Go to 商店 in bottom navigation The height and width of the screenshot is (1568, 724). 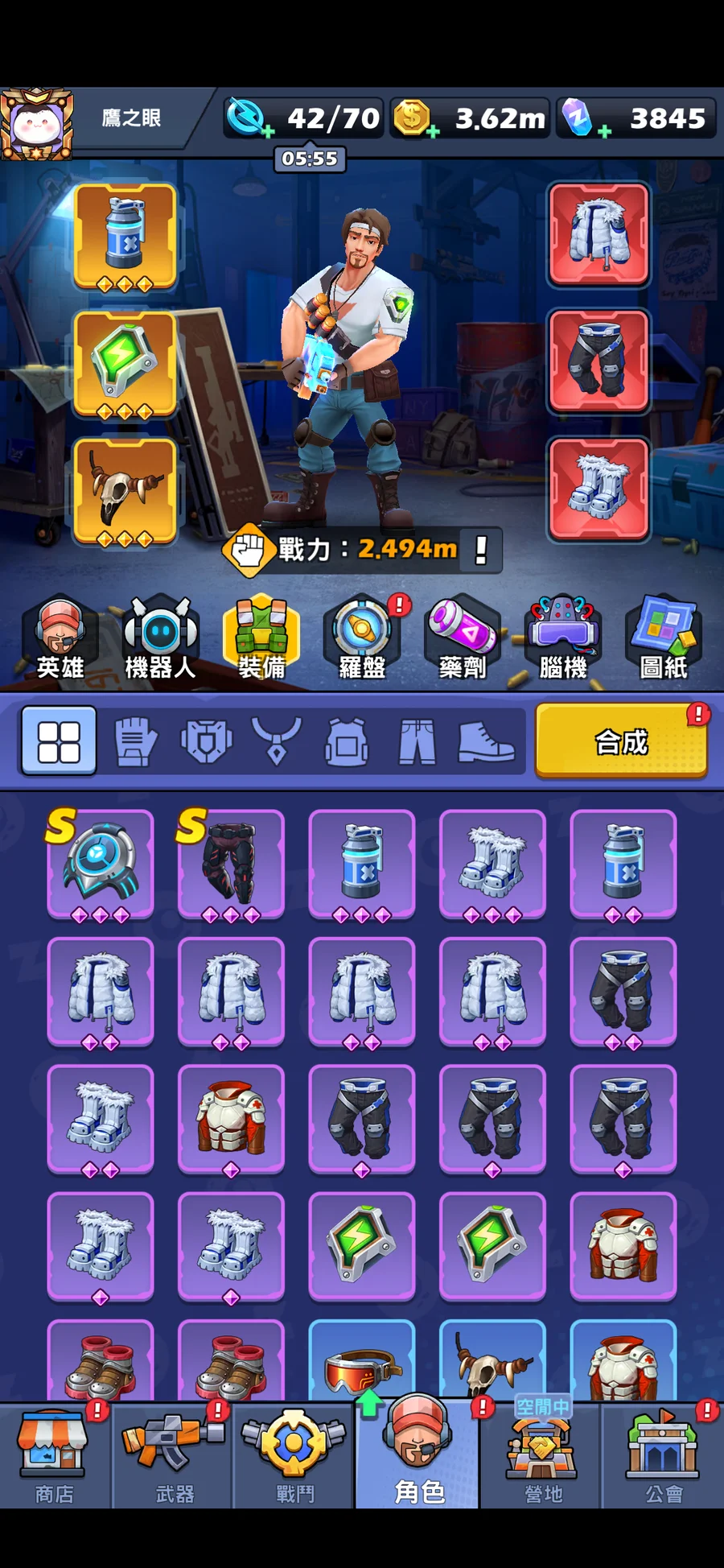(x=55, y=1457)
